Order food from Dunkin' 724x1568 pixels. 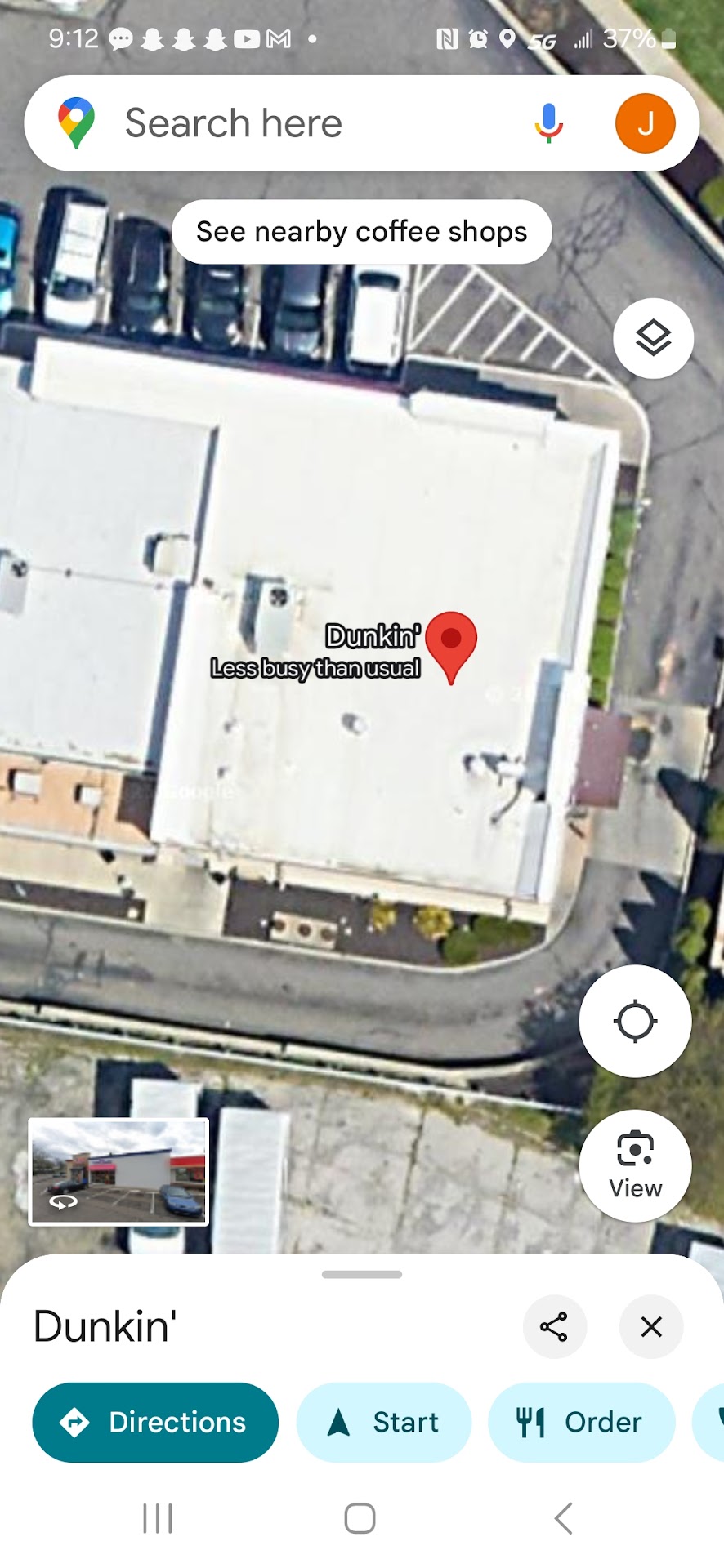(581, 1423)
